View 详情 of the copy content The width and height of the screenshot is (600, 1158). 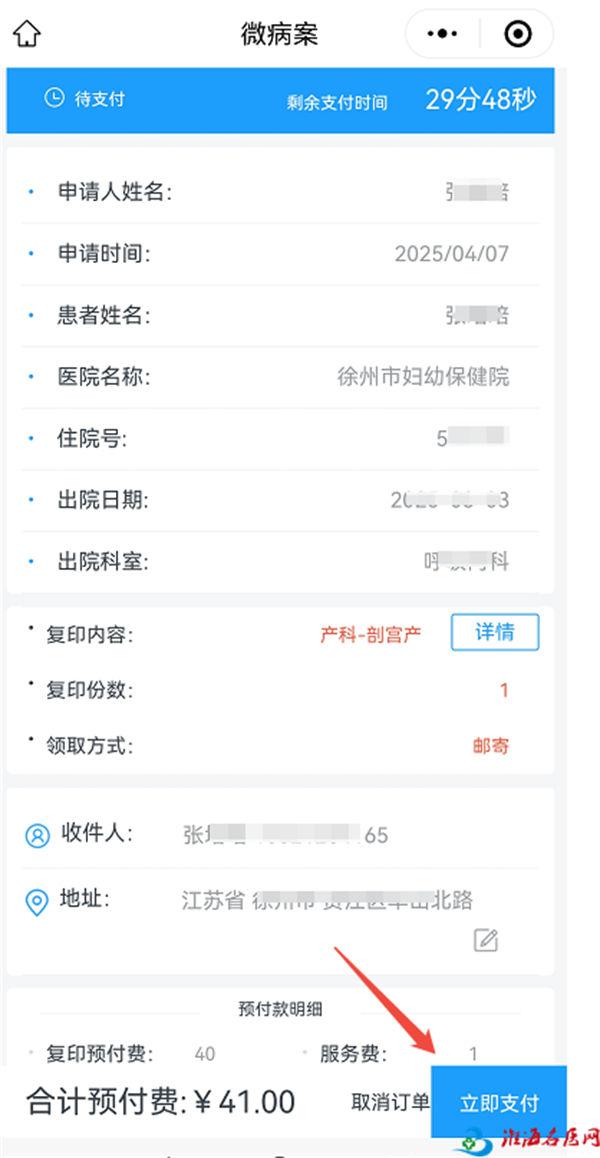[494, 633]
